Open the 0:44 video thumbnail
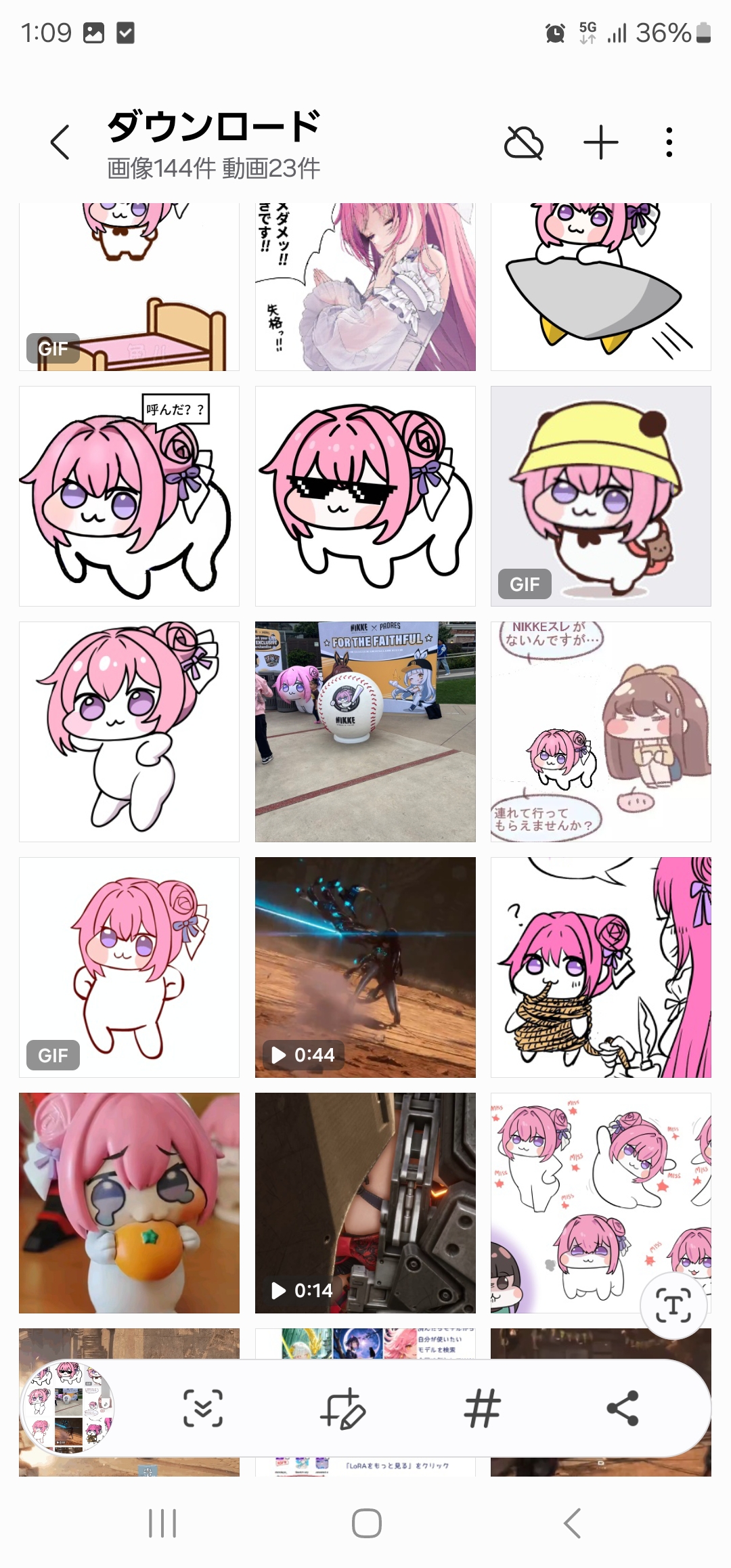The image size is (731, 1568). point(365,967)
